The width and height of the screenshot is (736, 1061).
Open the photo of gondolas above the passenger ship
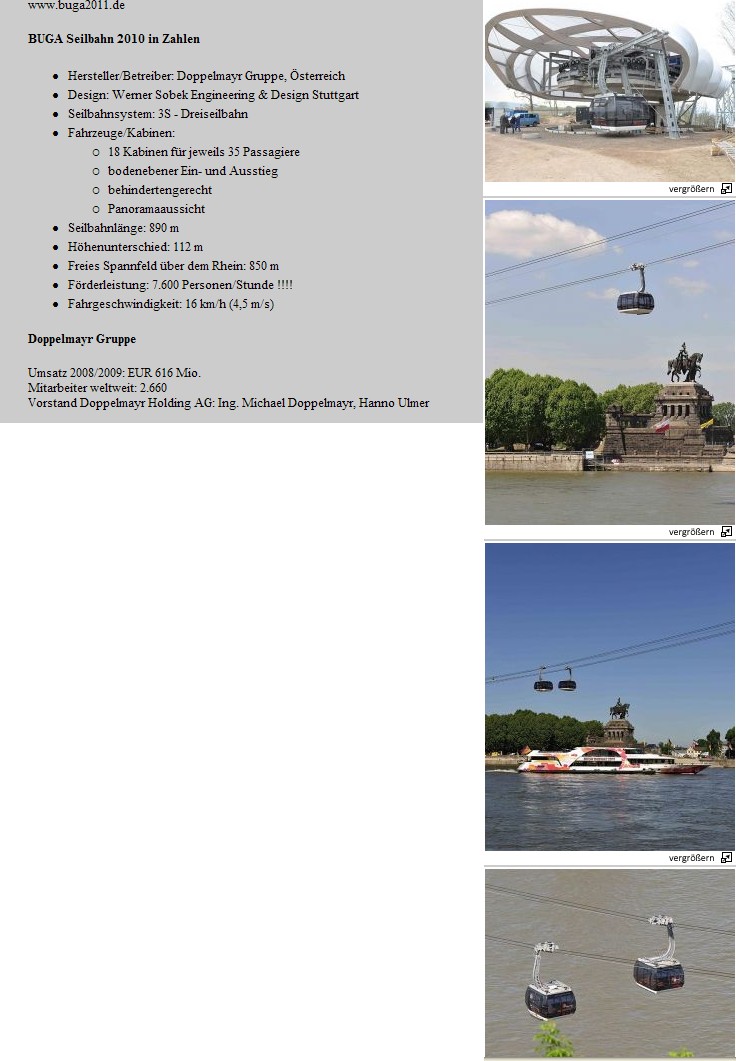[x=609, y=697]
